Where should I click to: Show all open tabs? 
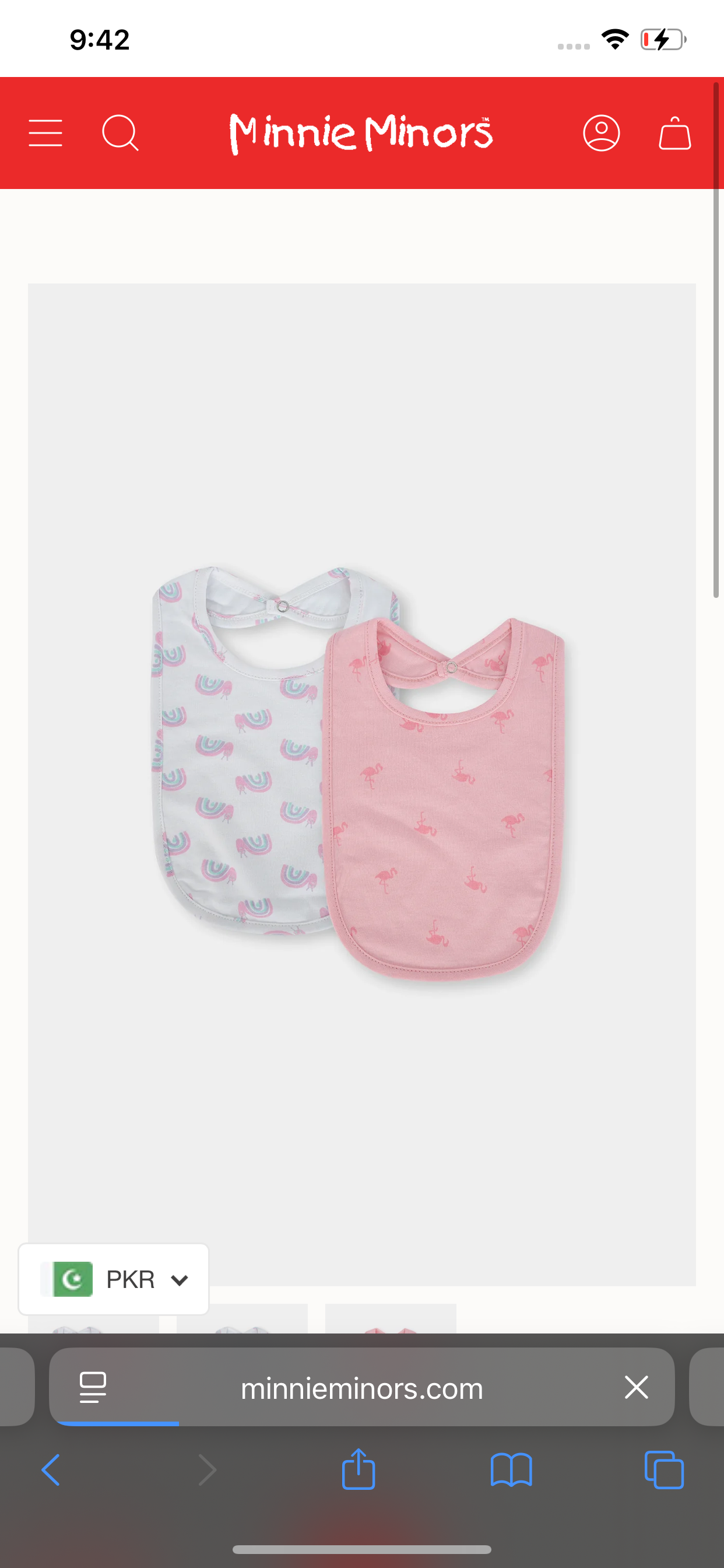click(x=664, y=1470)
